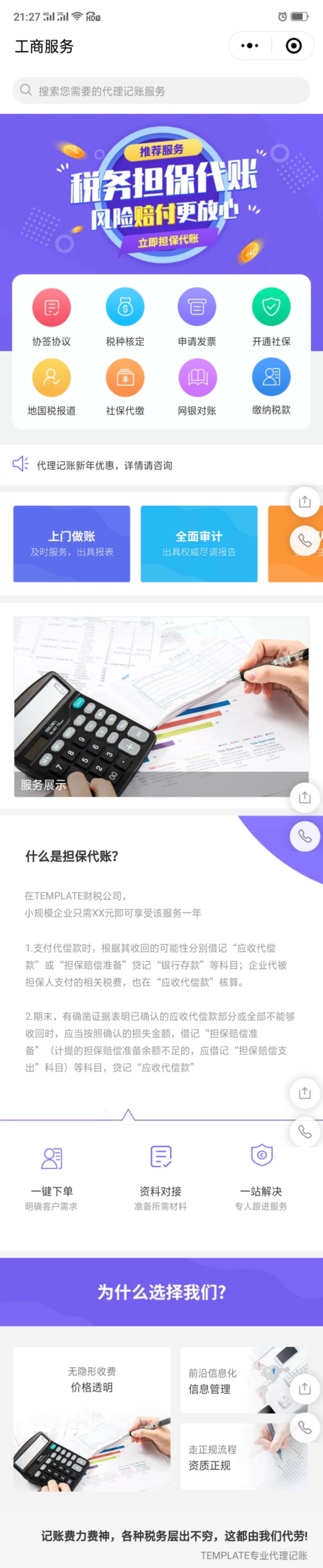Go to 开通社保 service

click(271, 317)
